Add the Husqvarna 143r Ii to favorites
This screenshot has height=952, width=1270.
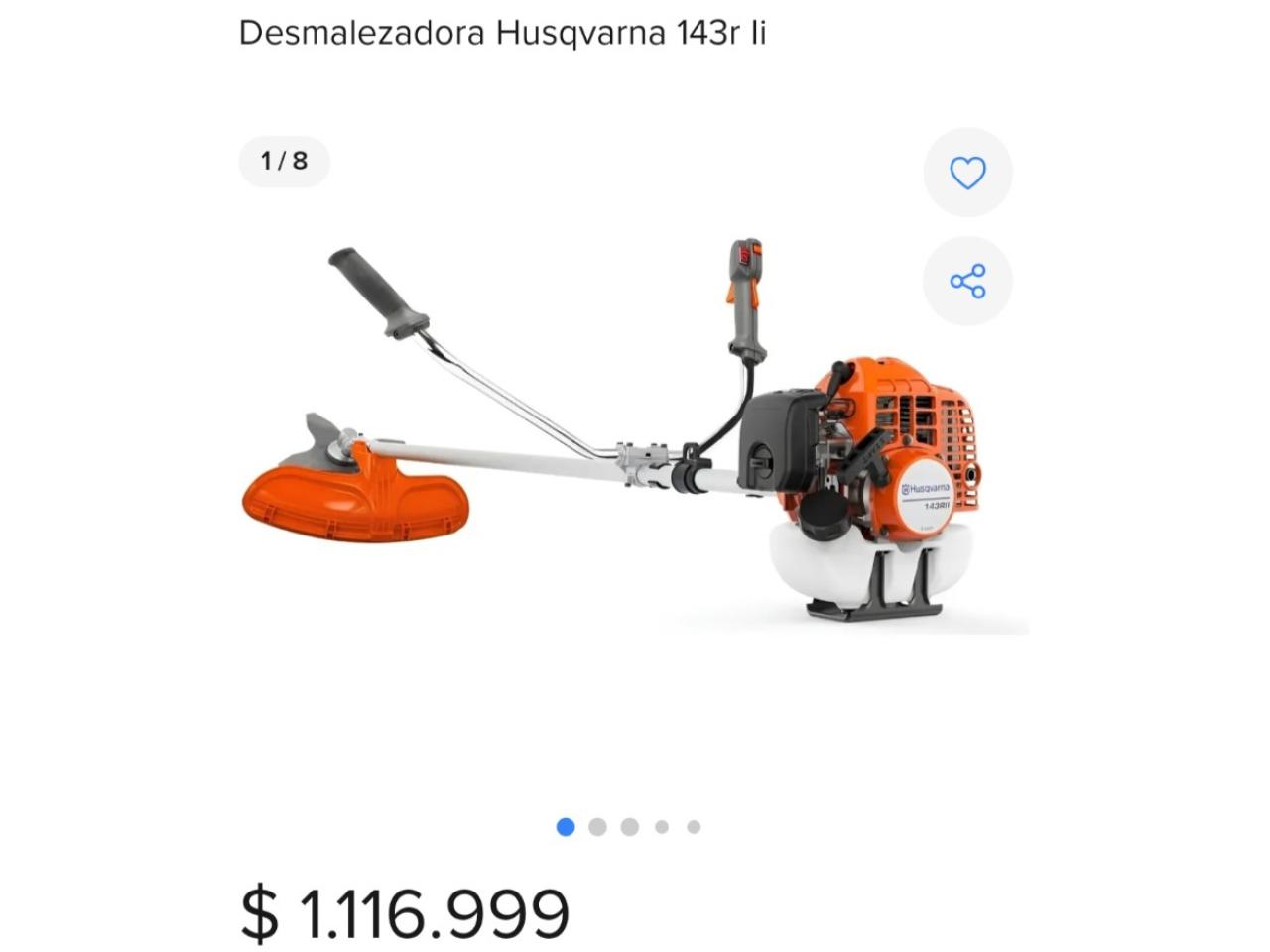(x=967, y=173)
